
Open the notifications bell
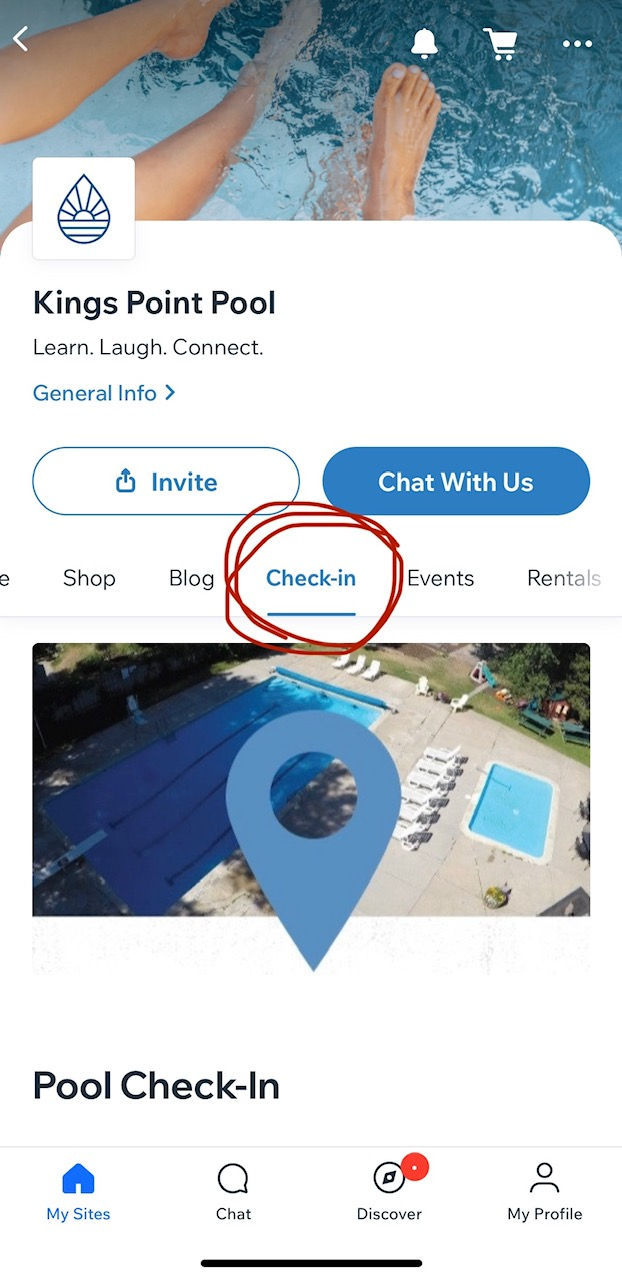pyautogui.click(x=425, y=43)
